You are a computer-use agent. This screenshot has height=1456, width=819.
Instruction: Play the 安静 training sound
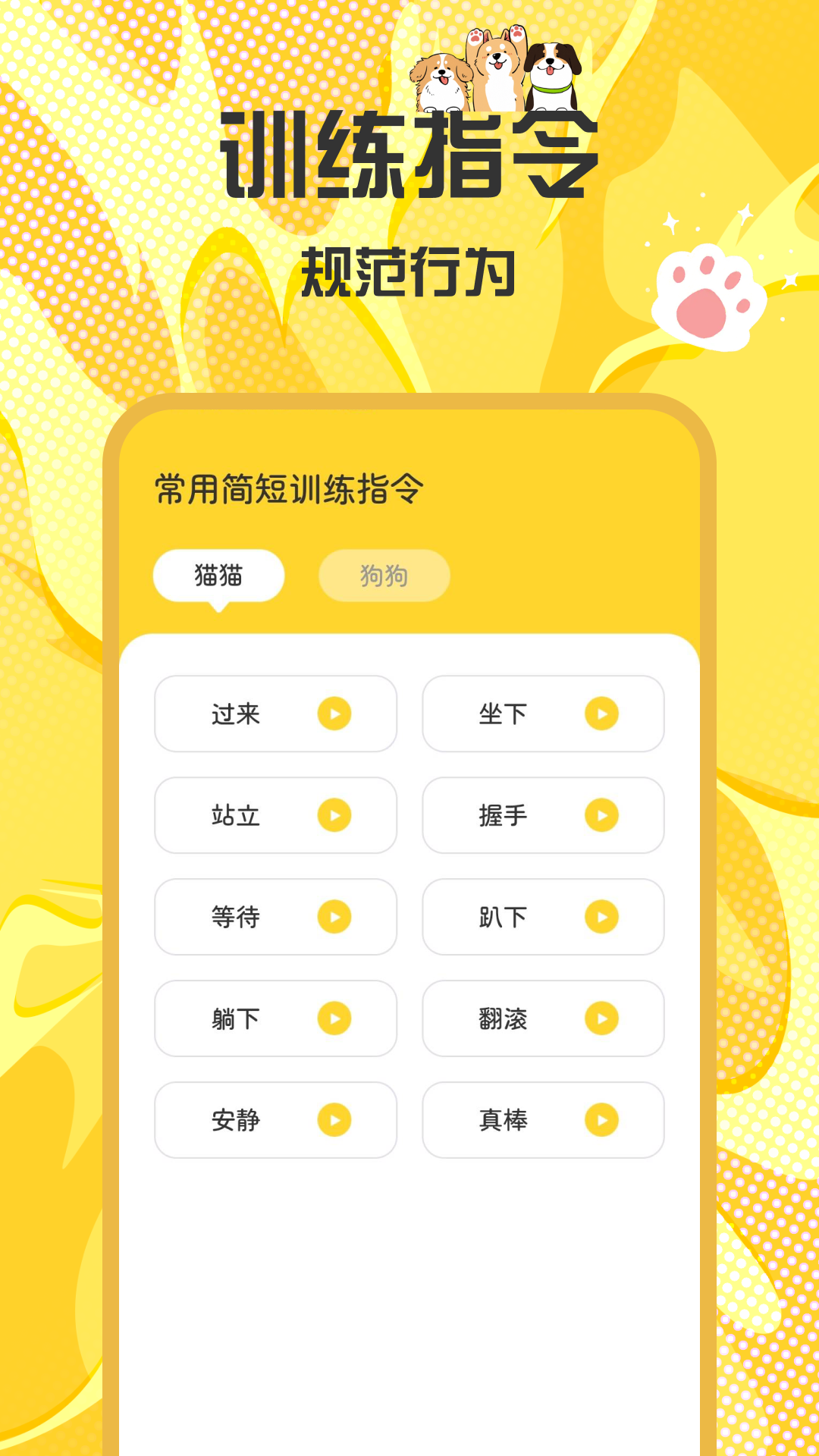click(x=337, y=1120)
